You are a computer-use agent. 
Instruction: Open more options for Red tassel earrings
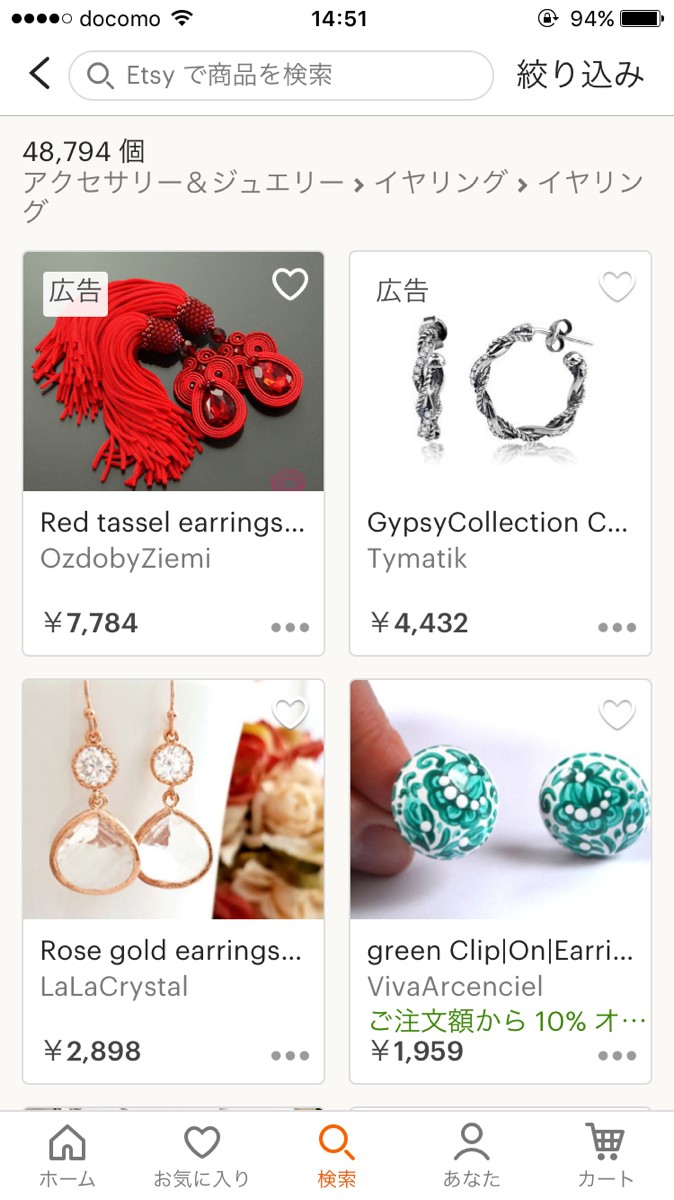click(290, 627)
